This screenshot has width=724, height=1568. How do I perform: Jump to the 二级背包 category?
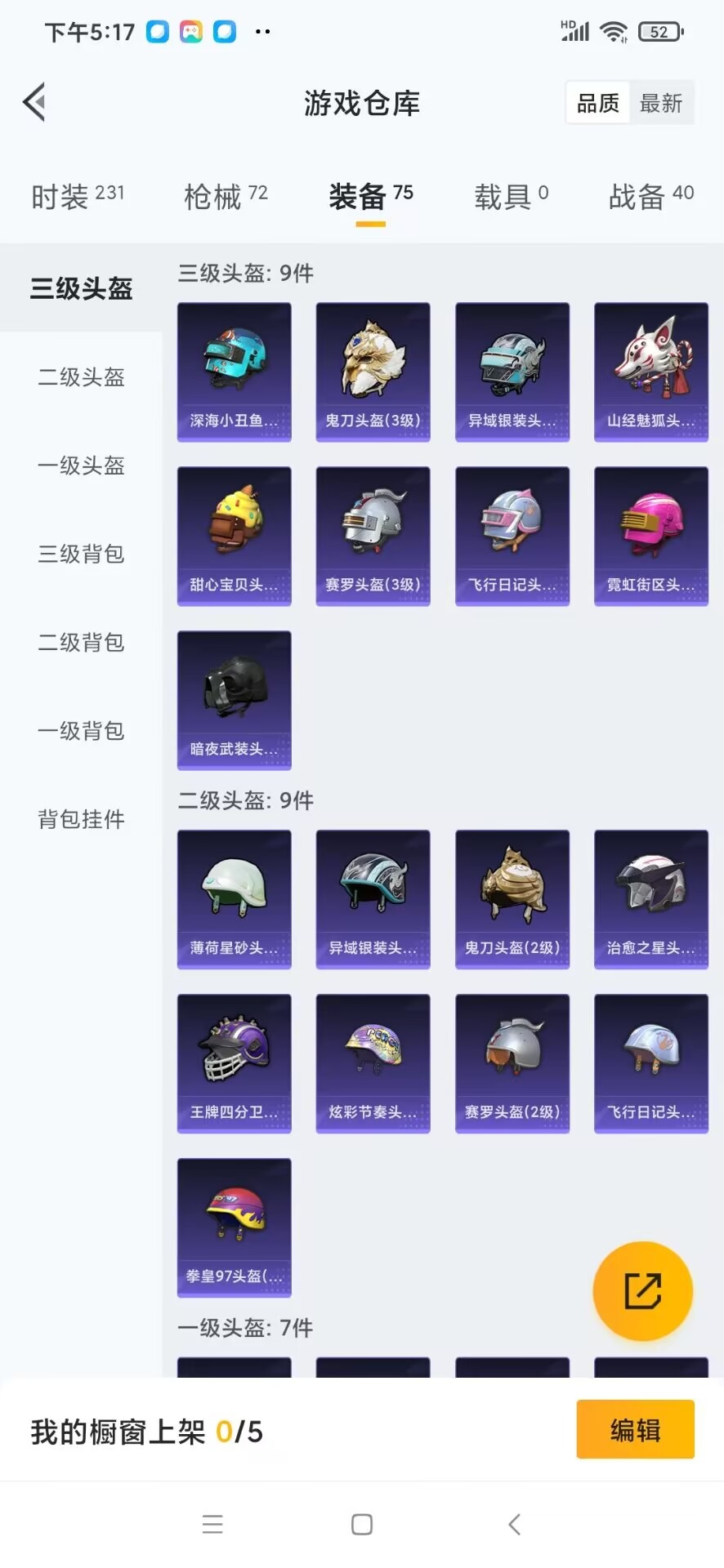(81, 643)
